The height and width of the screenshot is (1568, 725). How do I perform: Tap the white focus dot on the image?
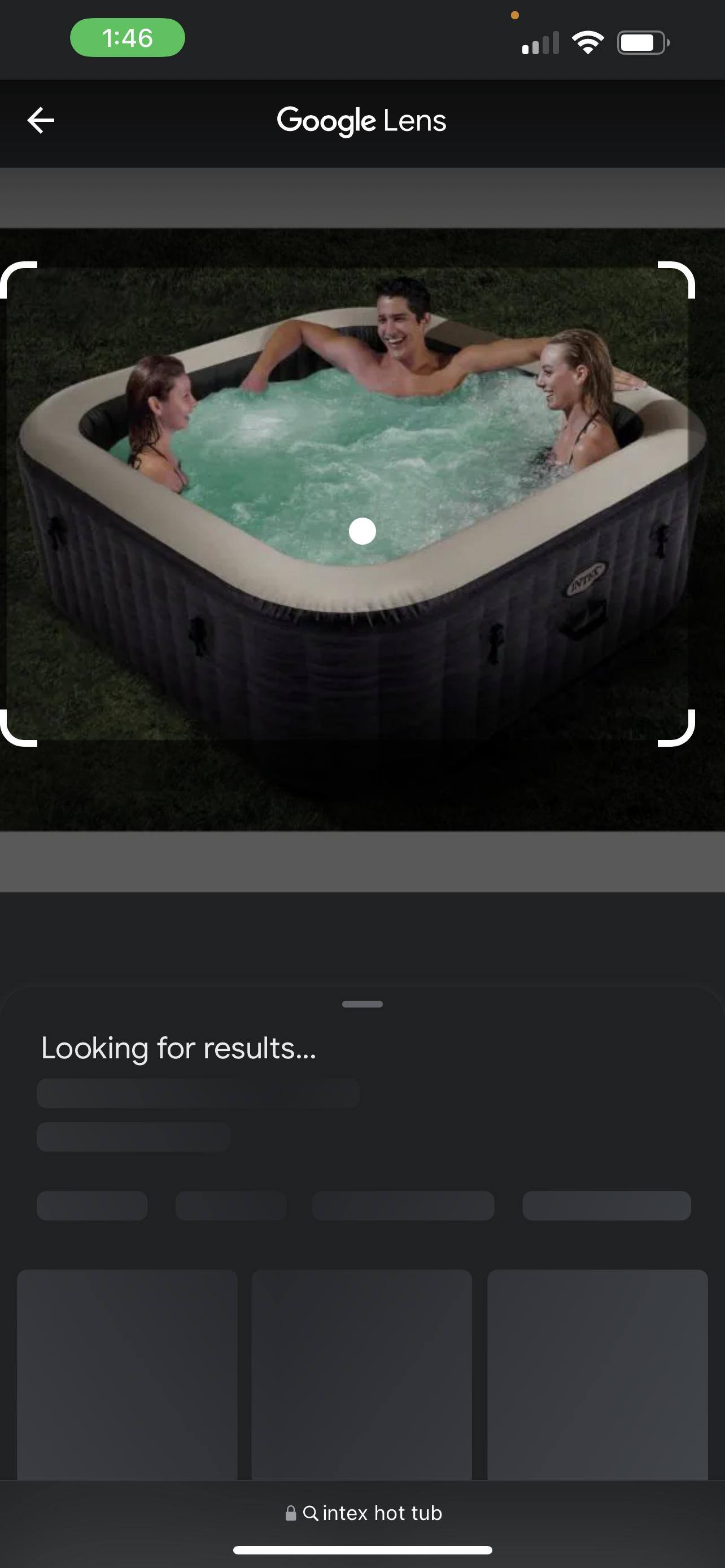click(362, 531)
